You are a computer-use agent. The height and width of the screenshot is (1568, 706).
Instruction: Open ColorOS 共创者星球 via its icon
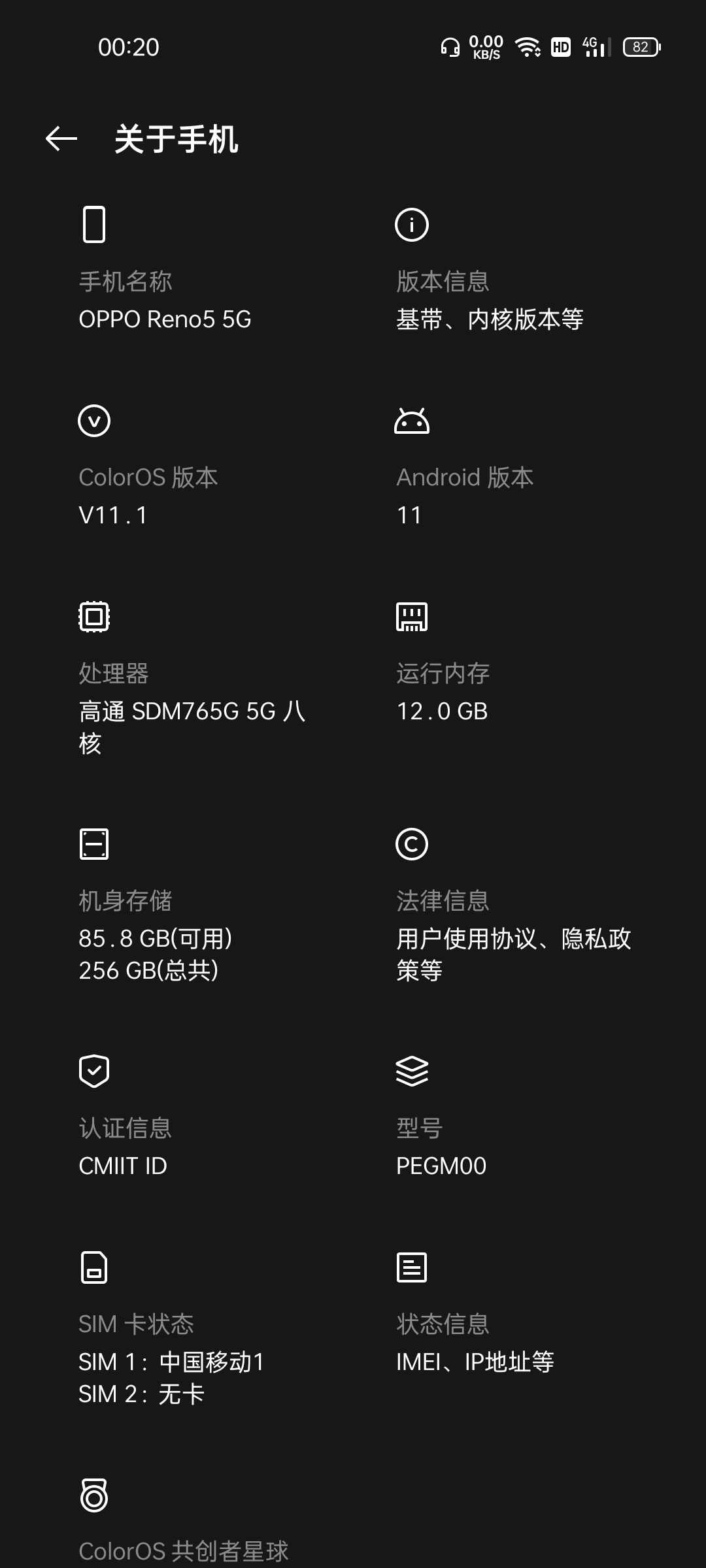pos(93,1495)
